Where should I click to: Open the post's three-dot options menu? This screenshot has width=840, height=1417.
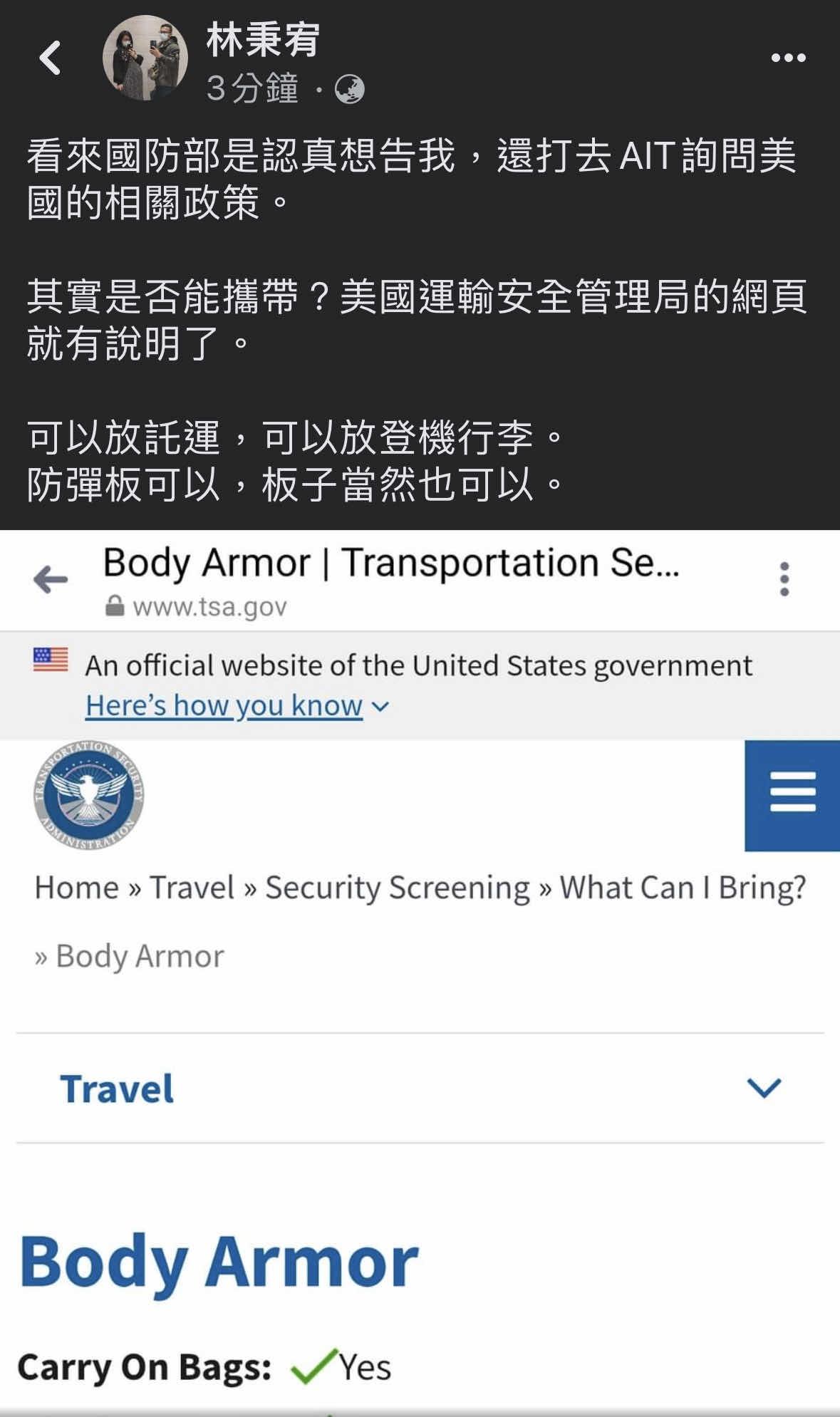tap(789, 58)
